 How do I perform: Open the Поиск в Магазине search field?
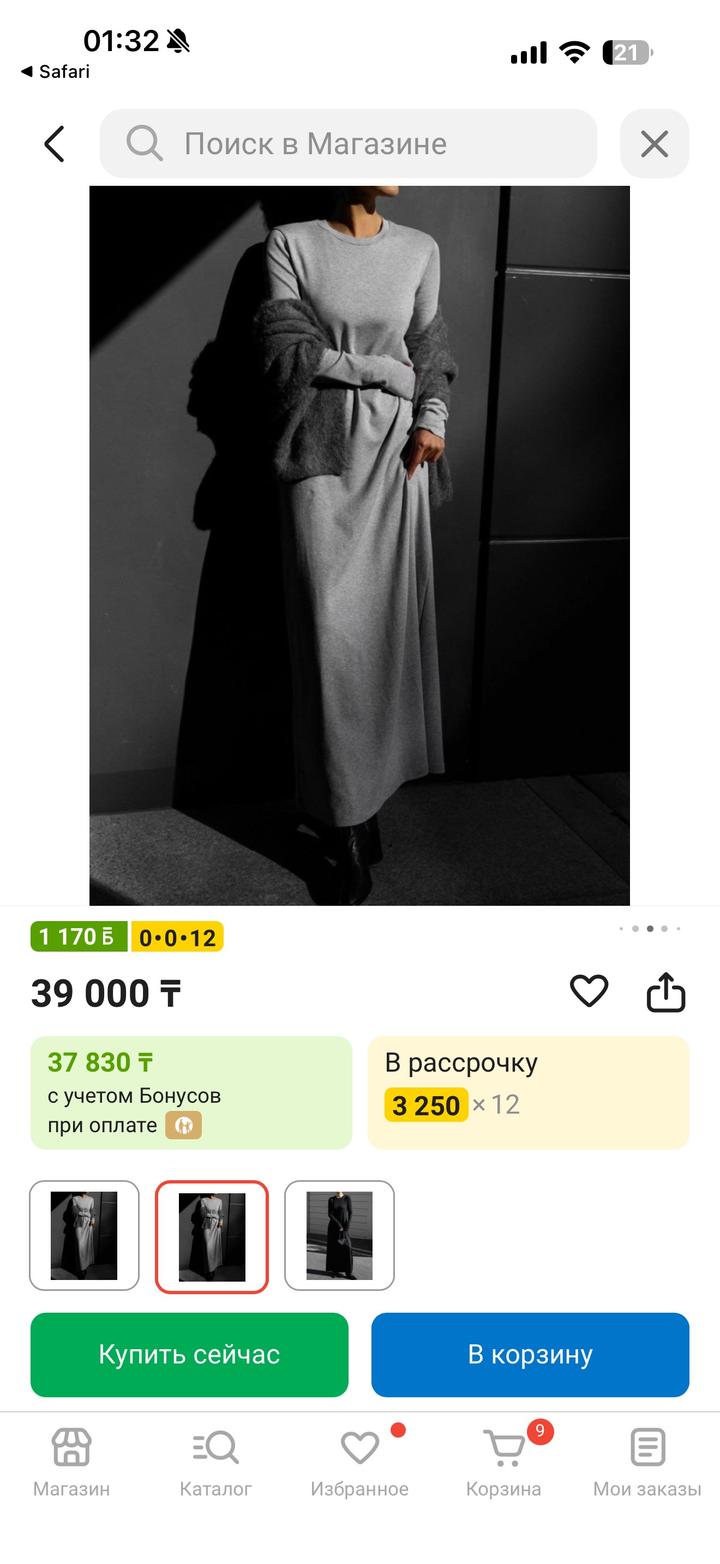coord(348,144)
